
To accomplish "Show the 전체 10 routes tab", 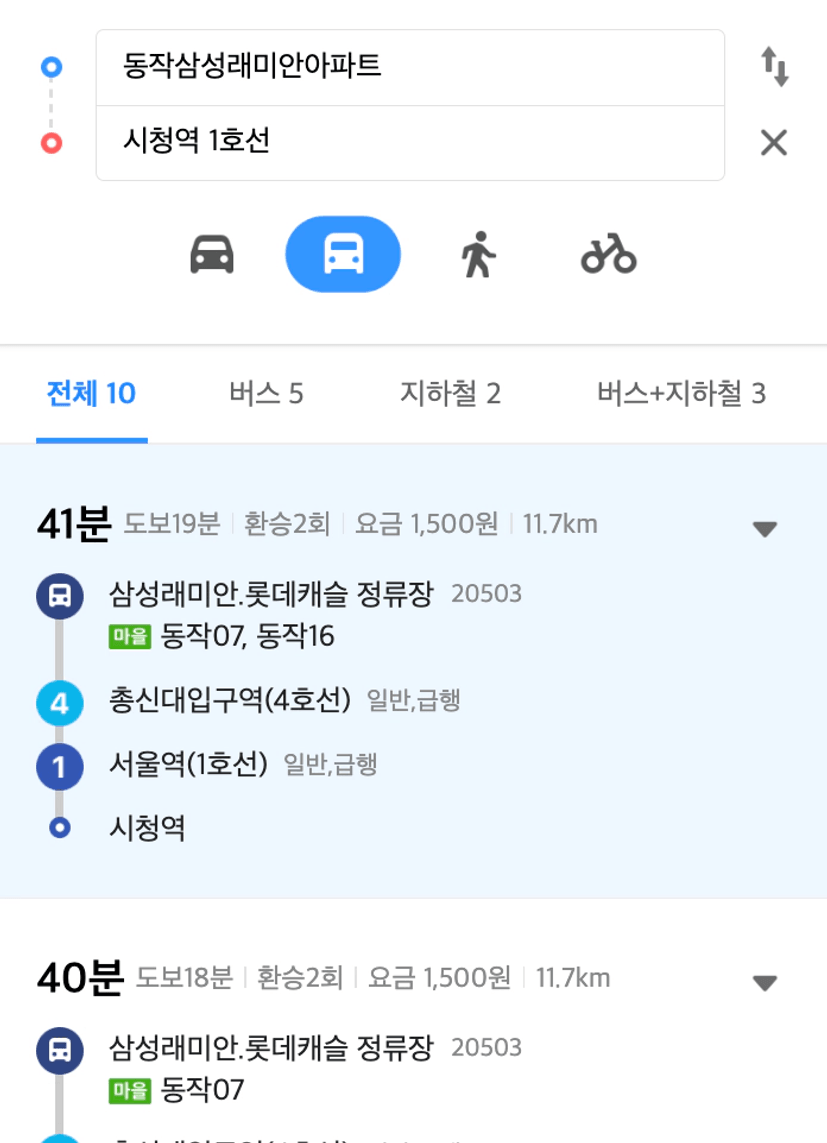I will [91, 394].
